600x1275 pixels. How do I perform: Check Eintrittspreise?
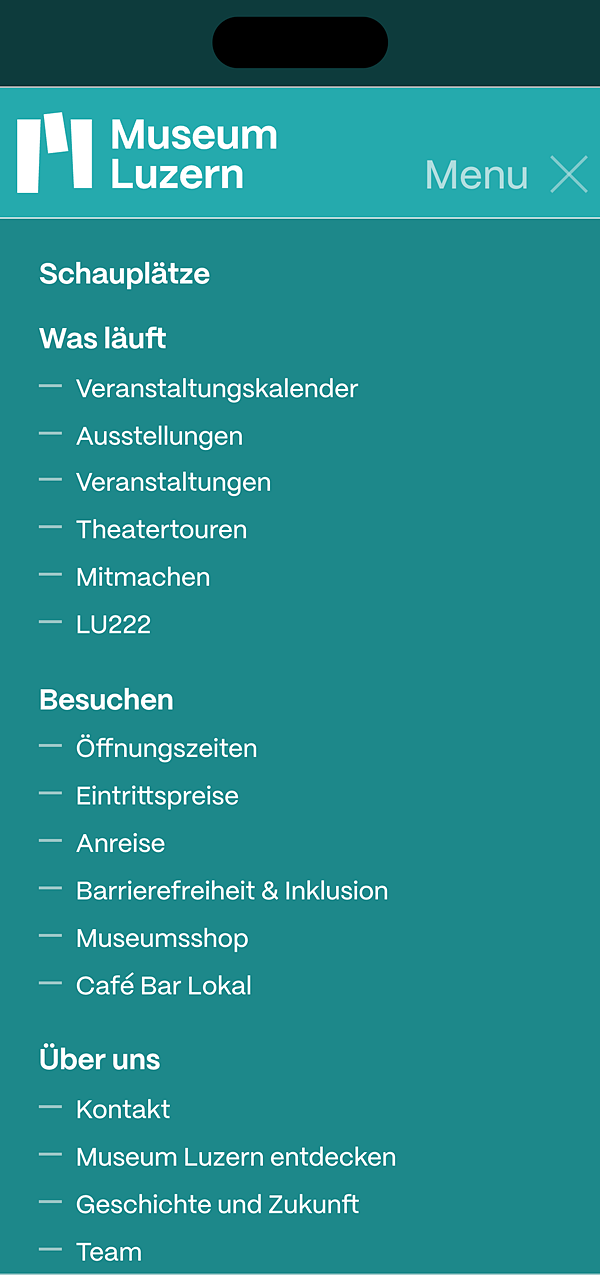point(157,796)
